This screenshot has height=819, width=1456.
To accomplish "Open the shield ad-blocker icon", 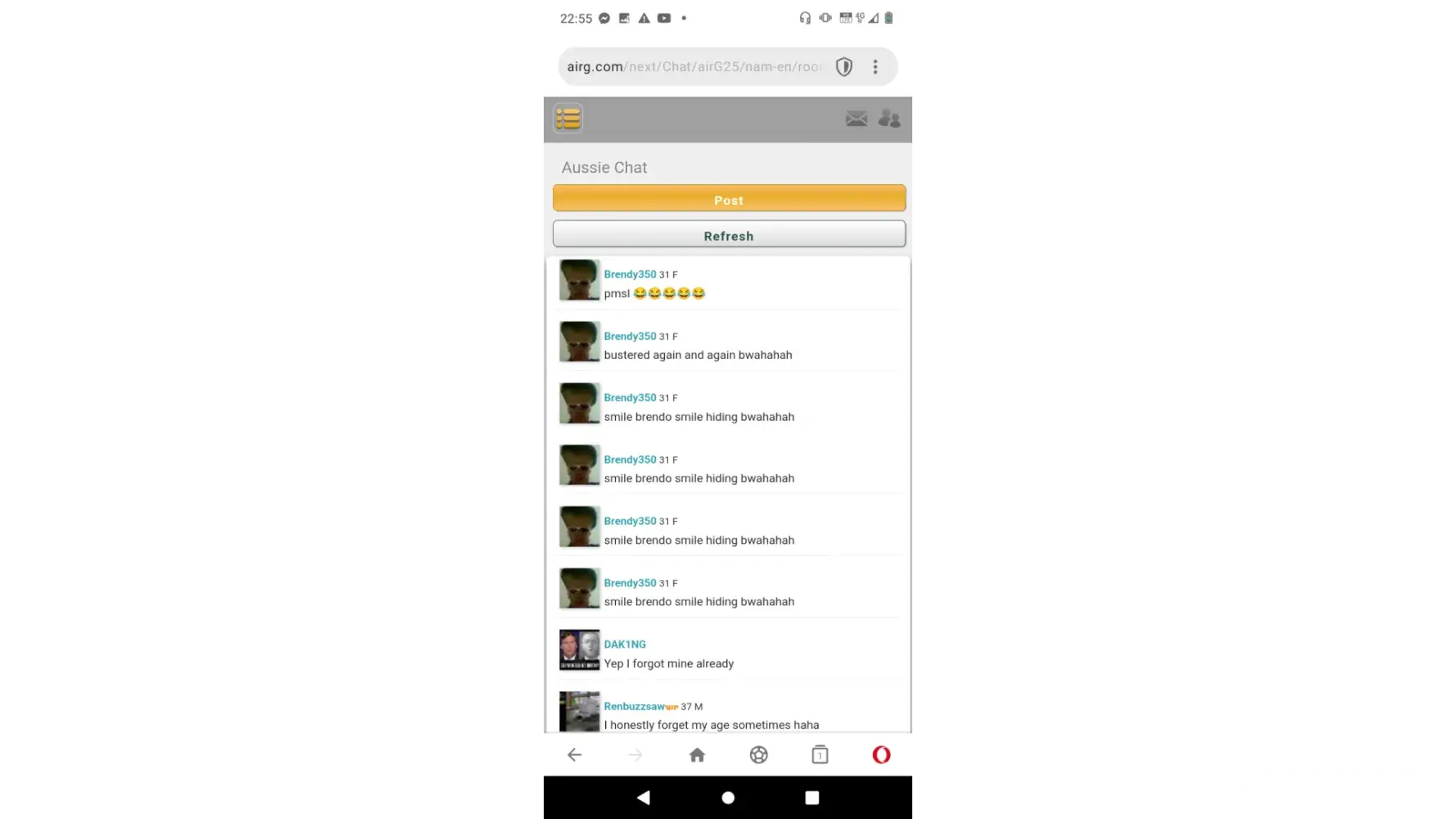I will click(844, 66).
